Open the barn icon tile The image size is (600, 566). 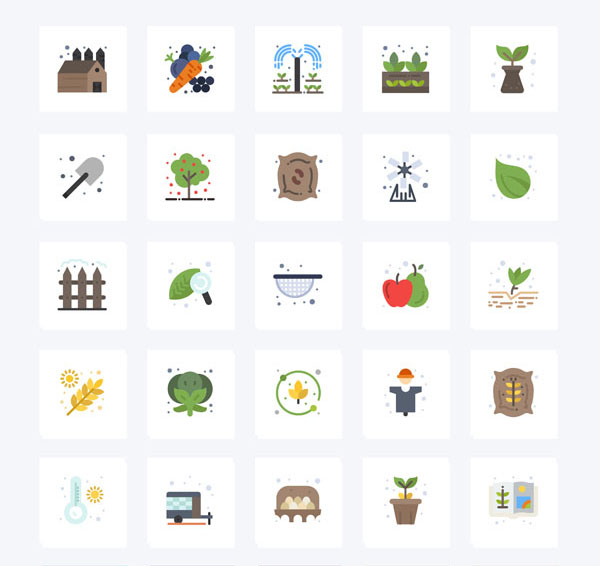pos(83,70)
